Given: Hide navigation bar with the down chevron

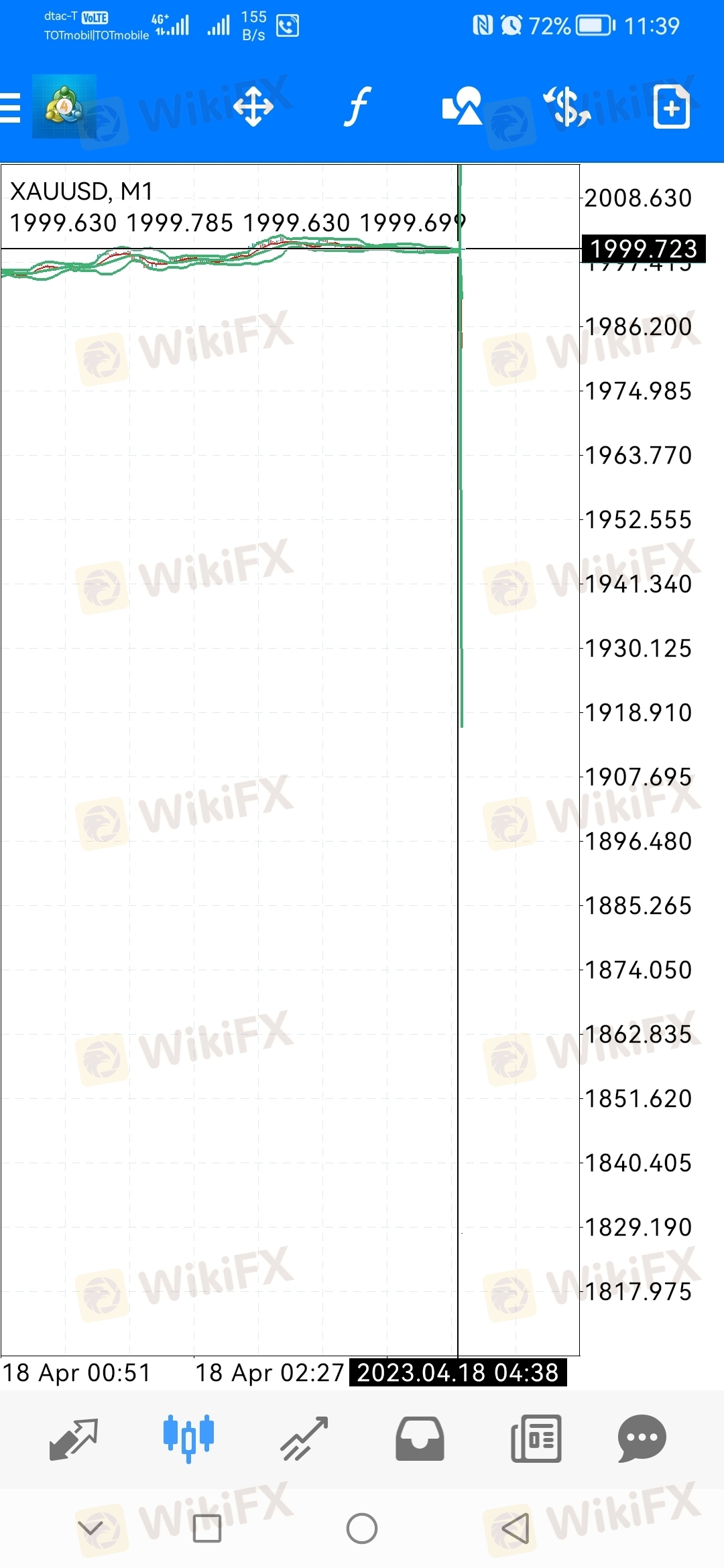Looking at the screenshot, I should 90,1528.
